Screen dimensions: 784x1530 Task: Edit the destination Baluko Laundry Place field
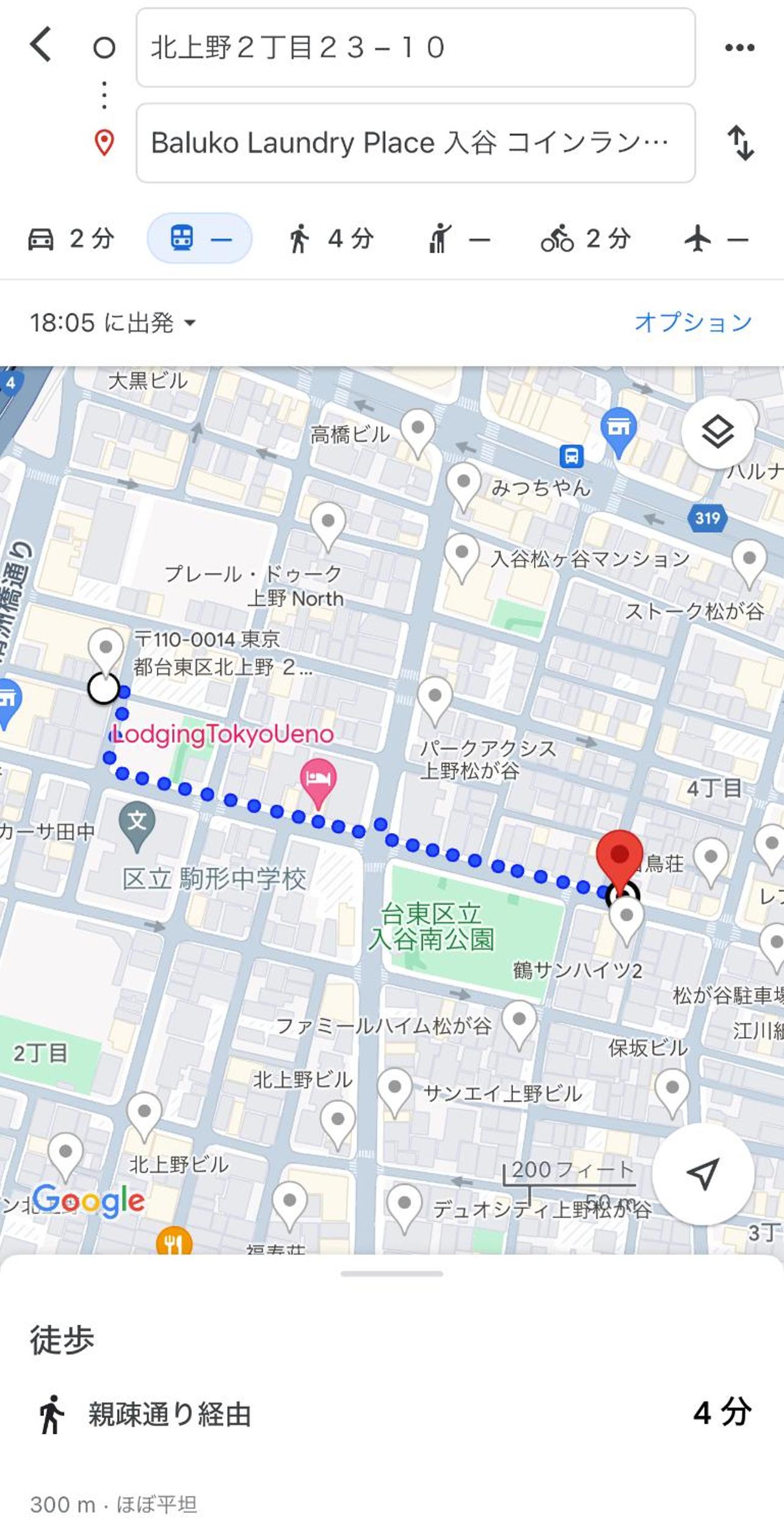tap(415, 143)
